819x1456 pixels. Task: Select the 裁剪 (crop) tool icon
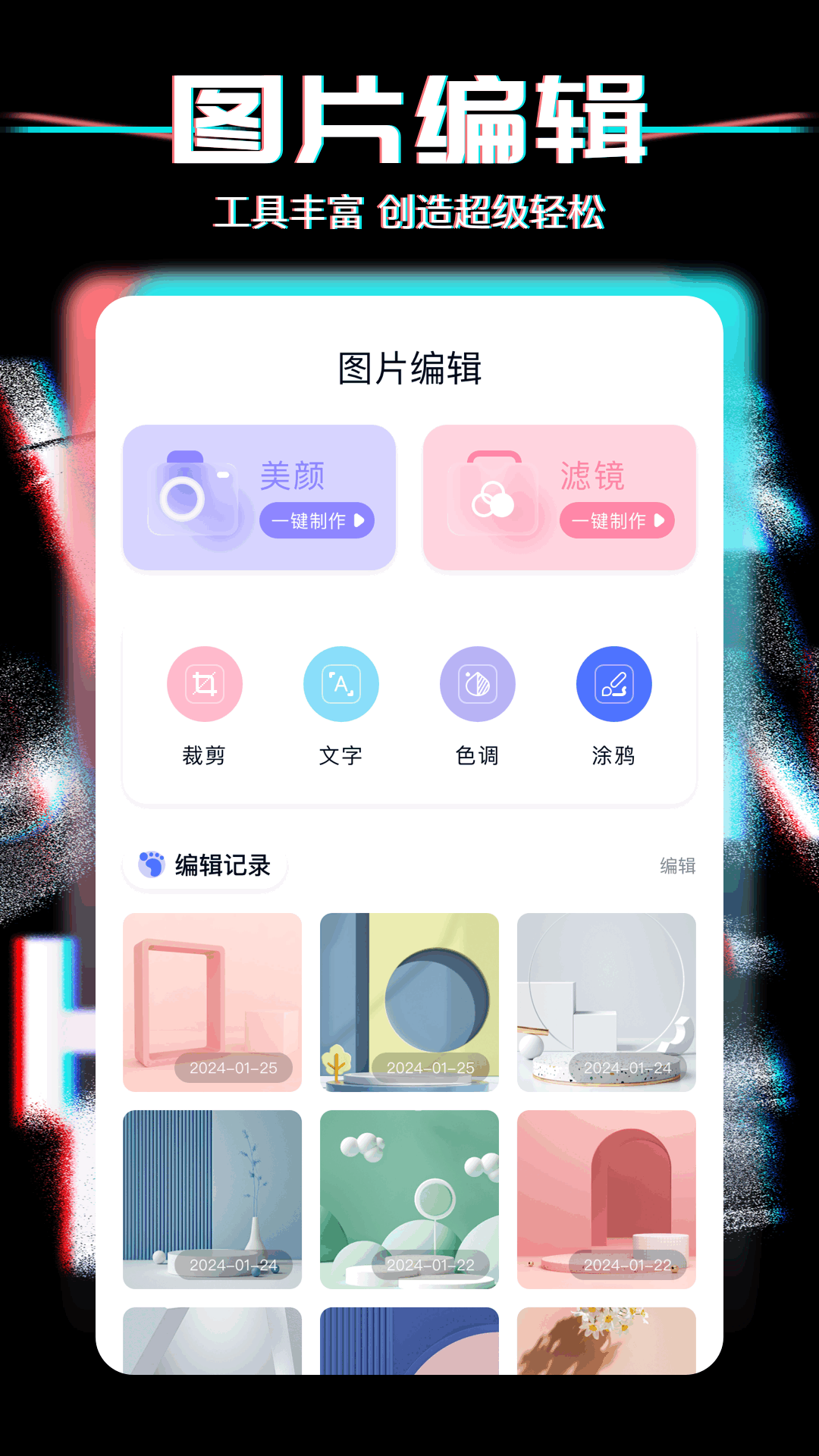coord(204,683)
